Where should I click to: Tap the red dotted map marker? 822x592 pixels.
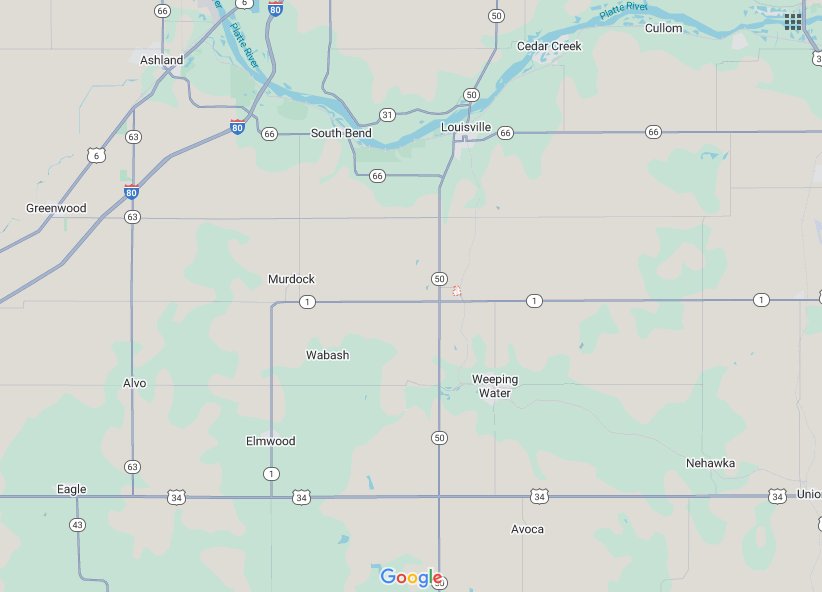456,290
